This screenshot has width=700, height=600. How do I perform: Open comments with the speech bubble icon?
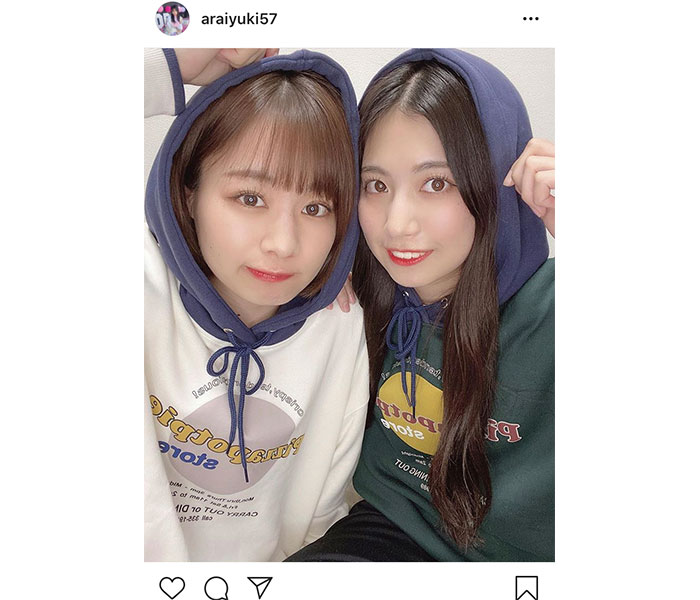[216, 587]
